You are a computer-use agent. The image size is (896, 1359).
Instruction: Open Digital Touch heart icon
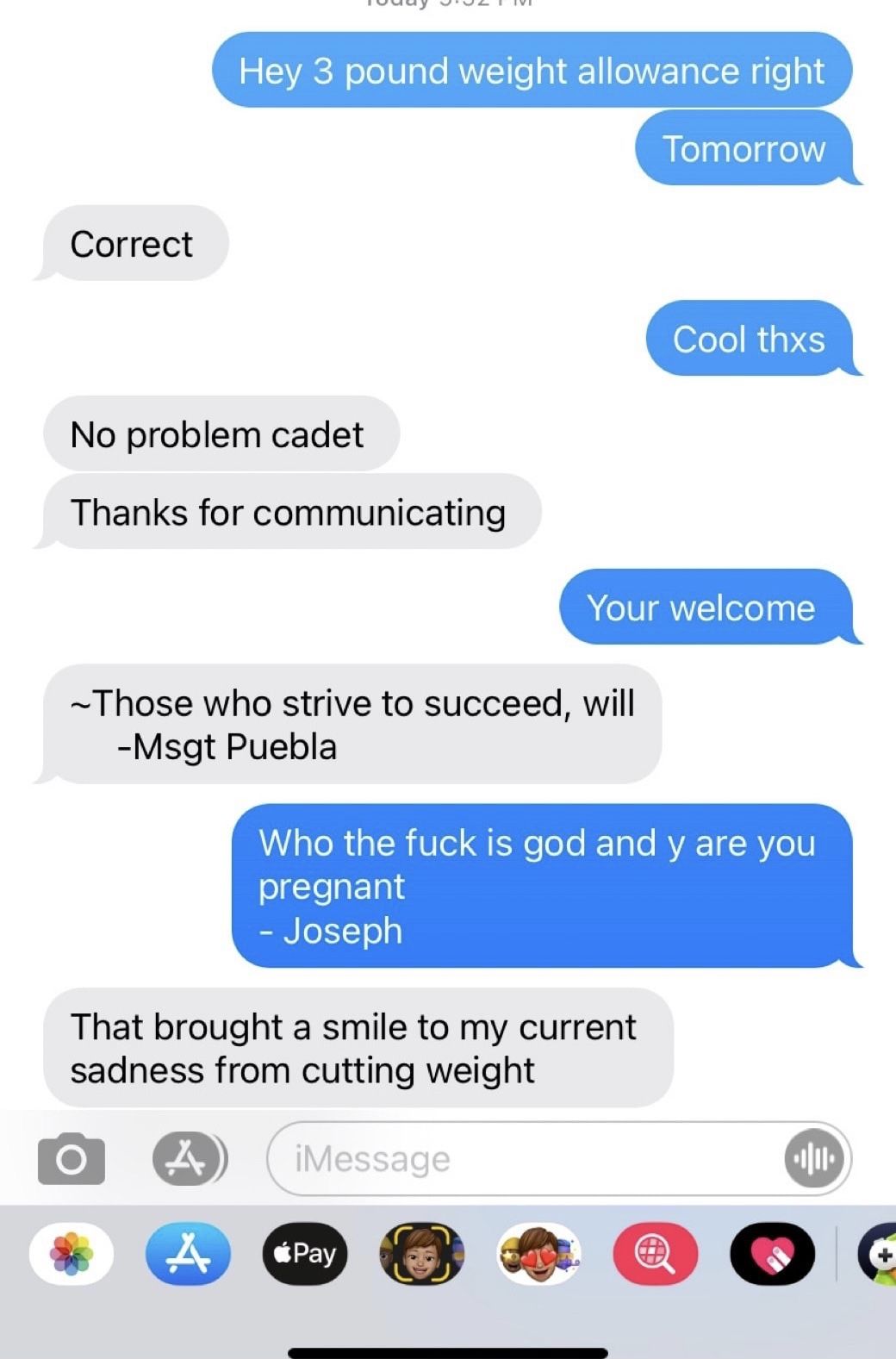click(x=773, y=1254)
